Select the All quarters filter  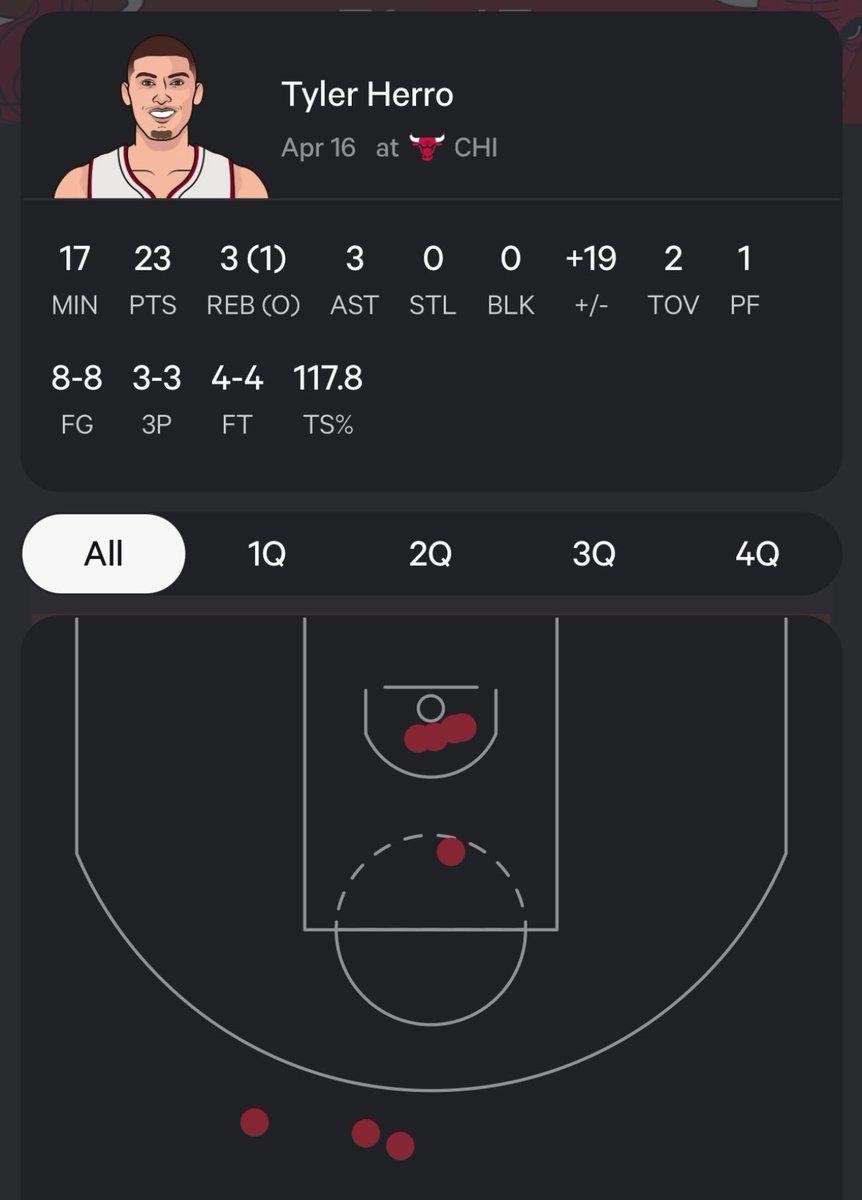pos(104,553)
